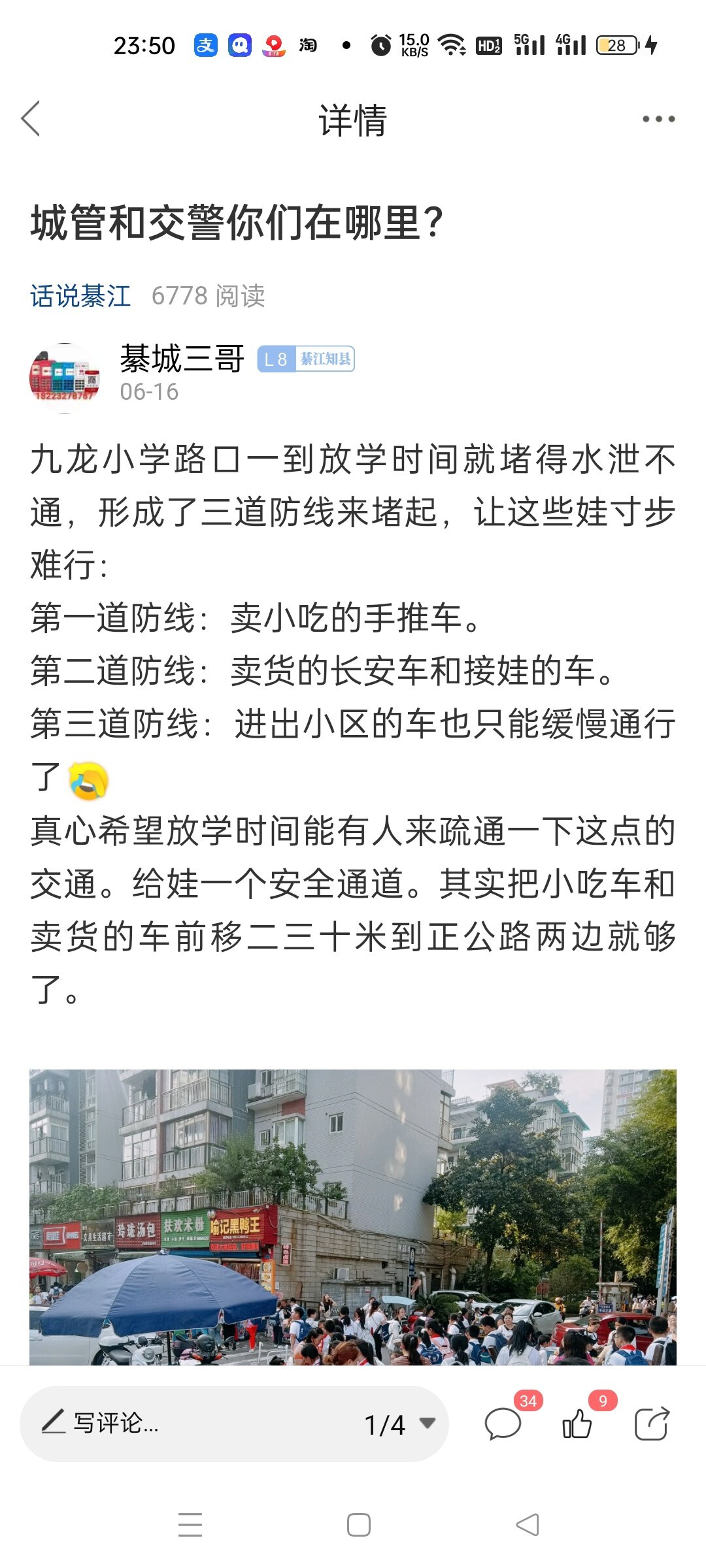
Task: Tap the system home button
Action: point(358,1525)
